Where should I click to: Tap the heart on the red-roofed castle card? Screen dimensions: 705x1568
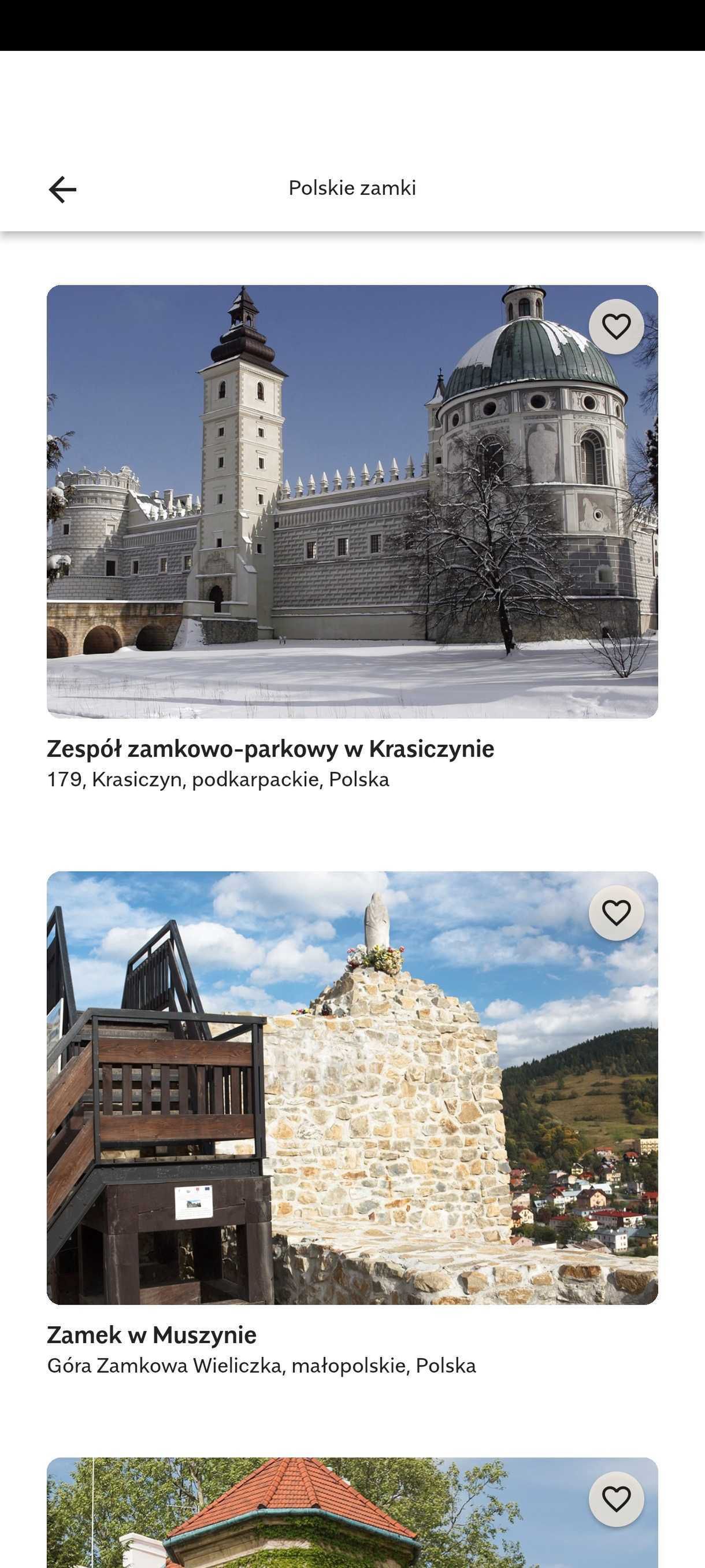(x=615, y=1499)
